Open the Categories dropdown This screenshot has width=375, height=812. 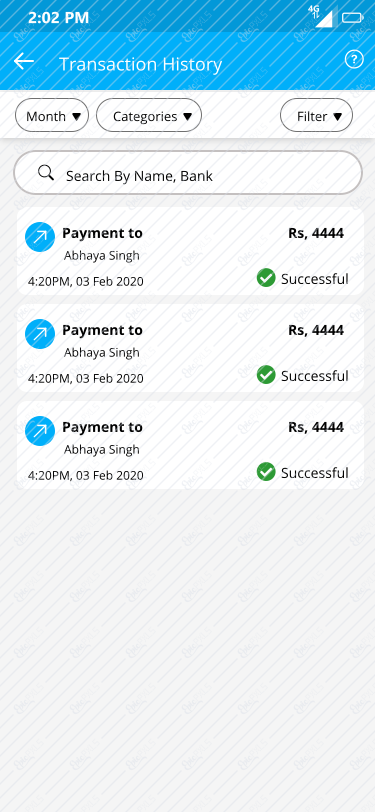pyautogui.click(x=149, y=115)
